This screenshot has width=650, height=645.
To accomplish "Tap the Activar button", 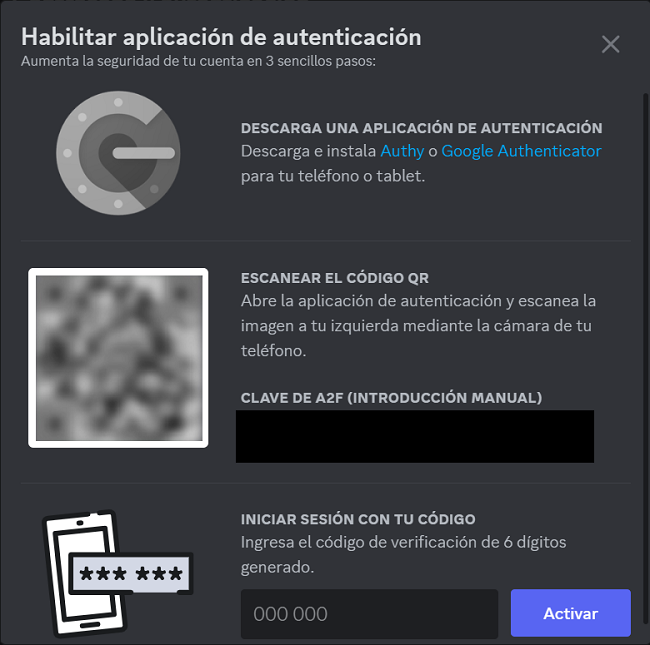I will [x=570, y=613].
